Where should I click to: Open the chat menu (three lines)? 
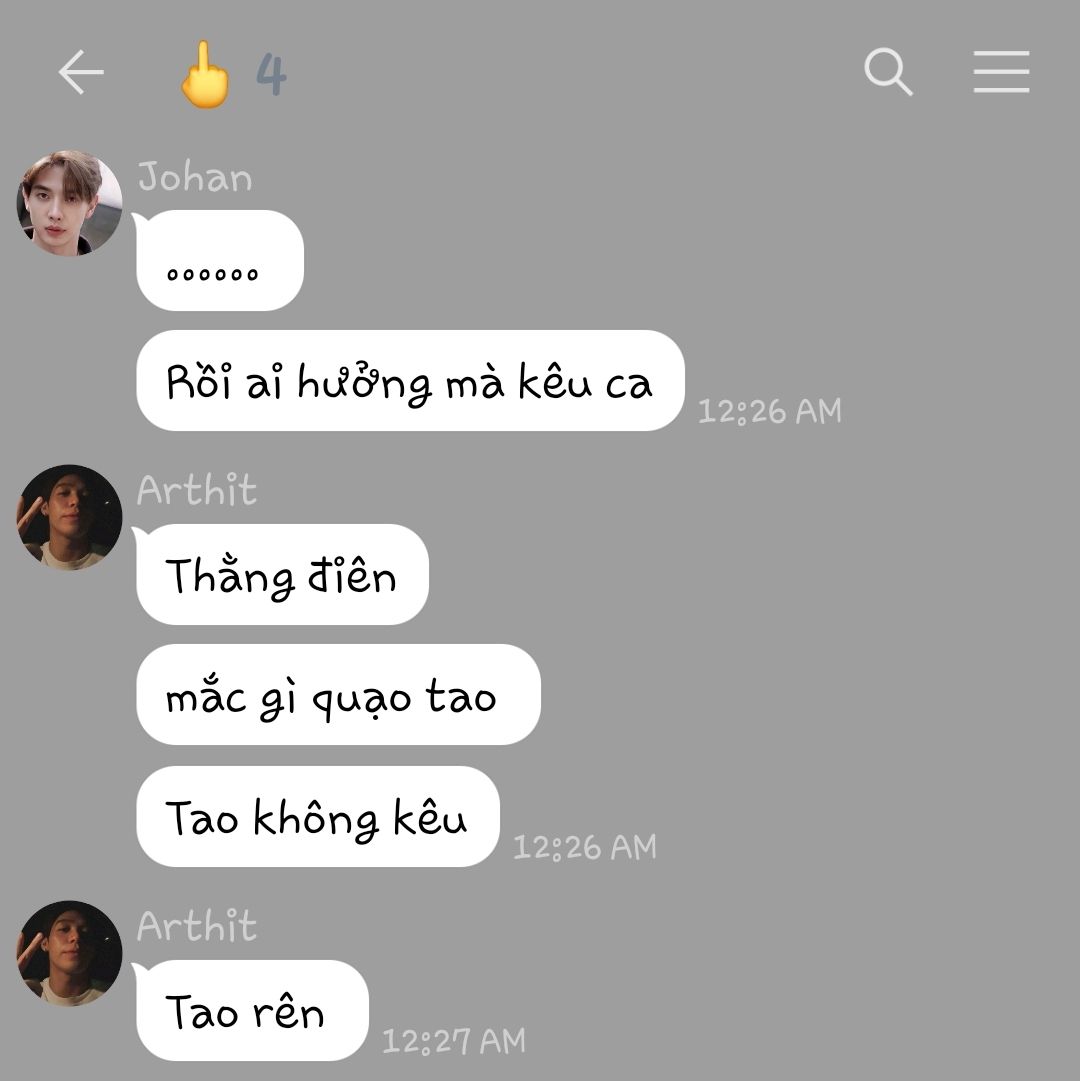[x=1001, y=73]
